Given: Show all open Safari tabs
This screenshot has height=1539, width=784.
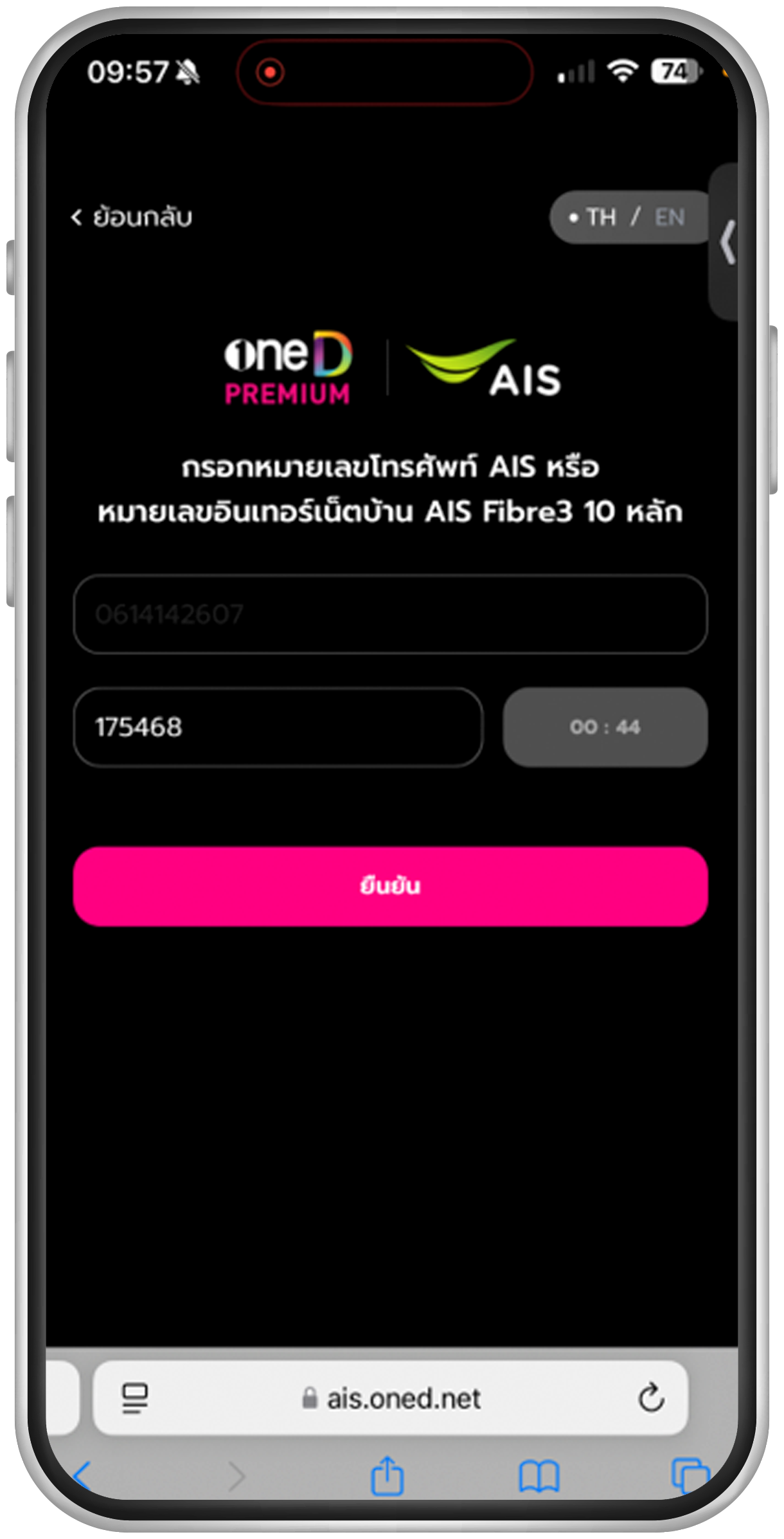Looking at the screenshot, I should click(690, 1476).
